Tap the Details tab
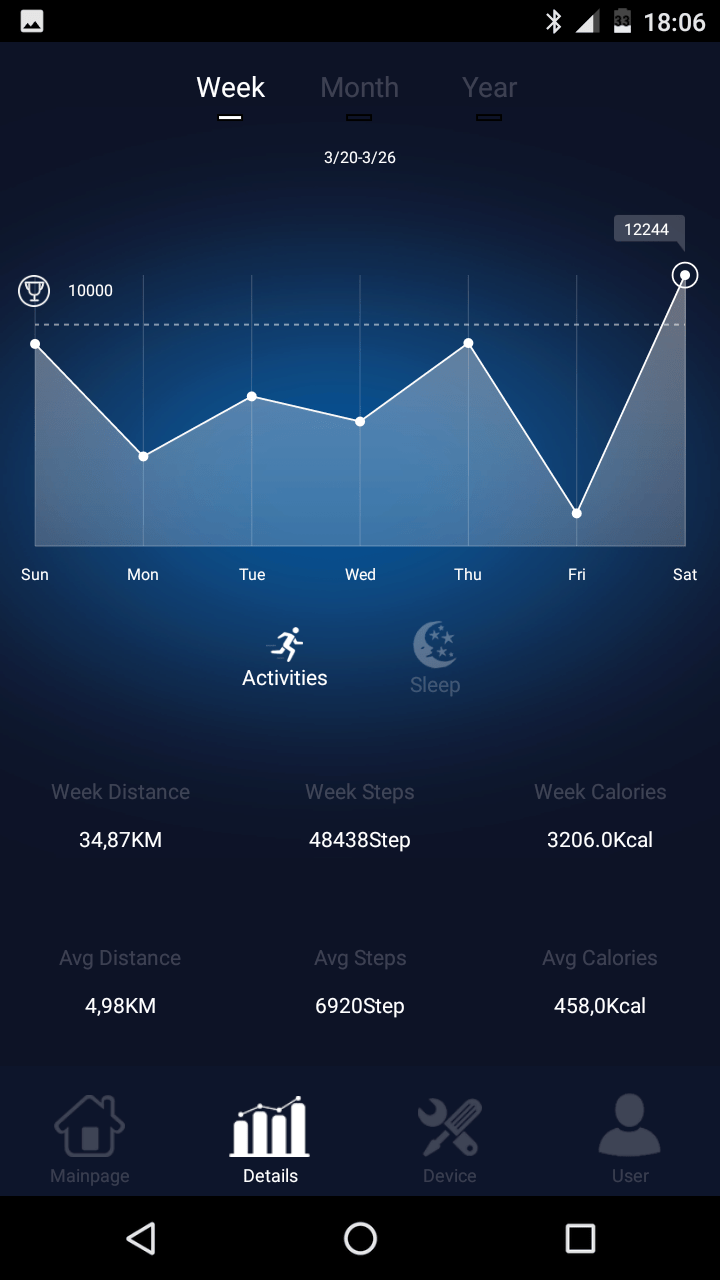Screen dimensions: 720x1280 270,1138
